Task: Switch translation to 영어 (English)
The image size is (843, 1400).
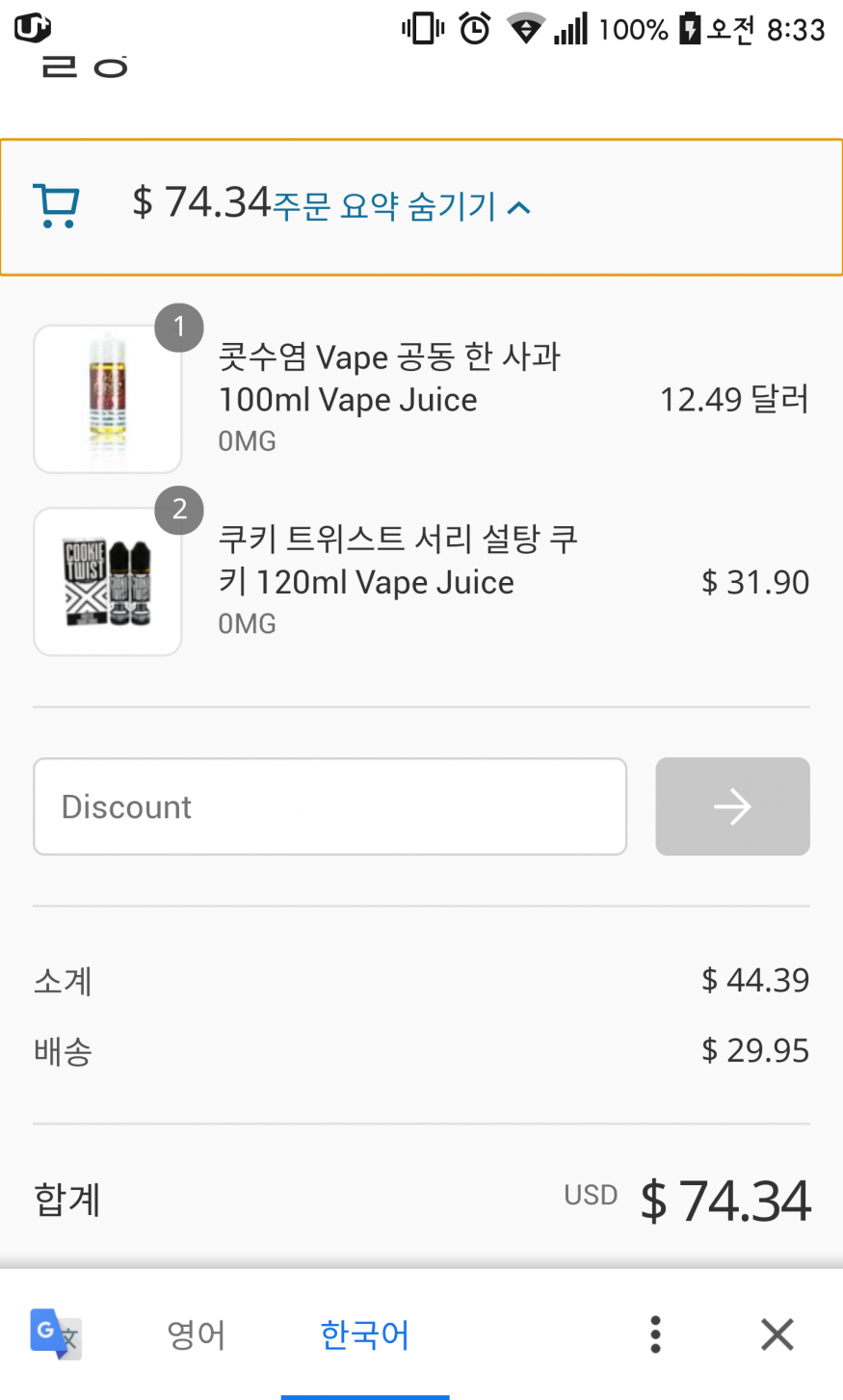Action: pos(196,1334)
